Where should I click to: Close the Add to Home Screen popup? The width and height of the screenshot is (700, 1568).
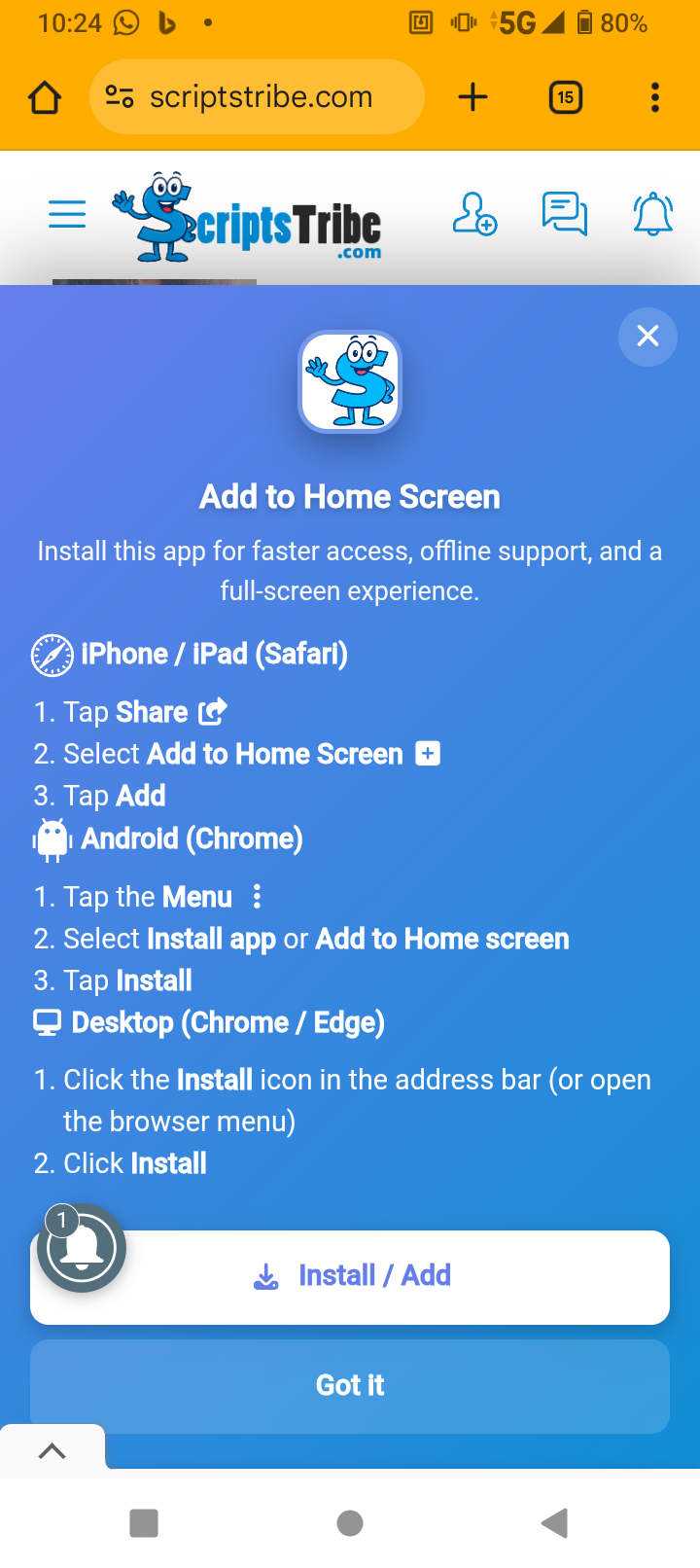pyautogui.click(x=647, y=337)
